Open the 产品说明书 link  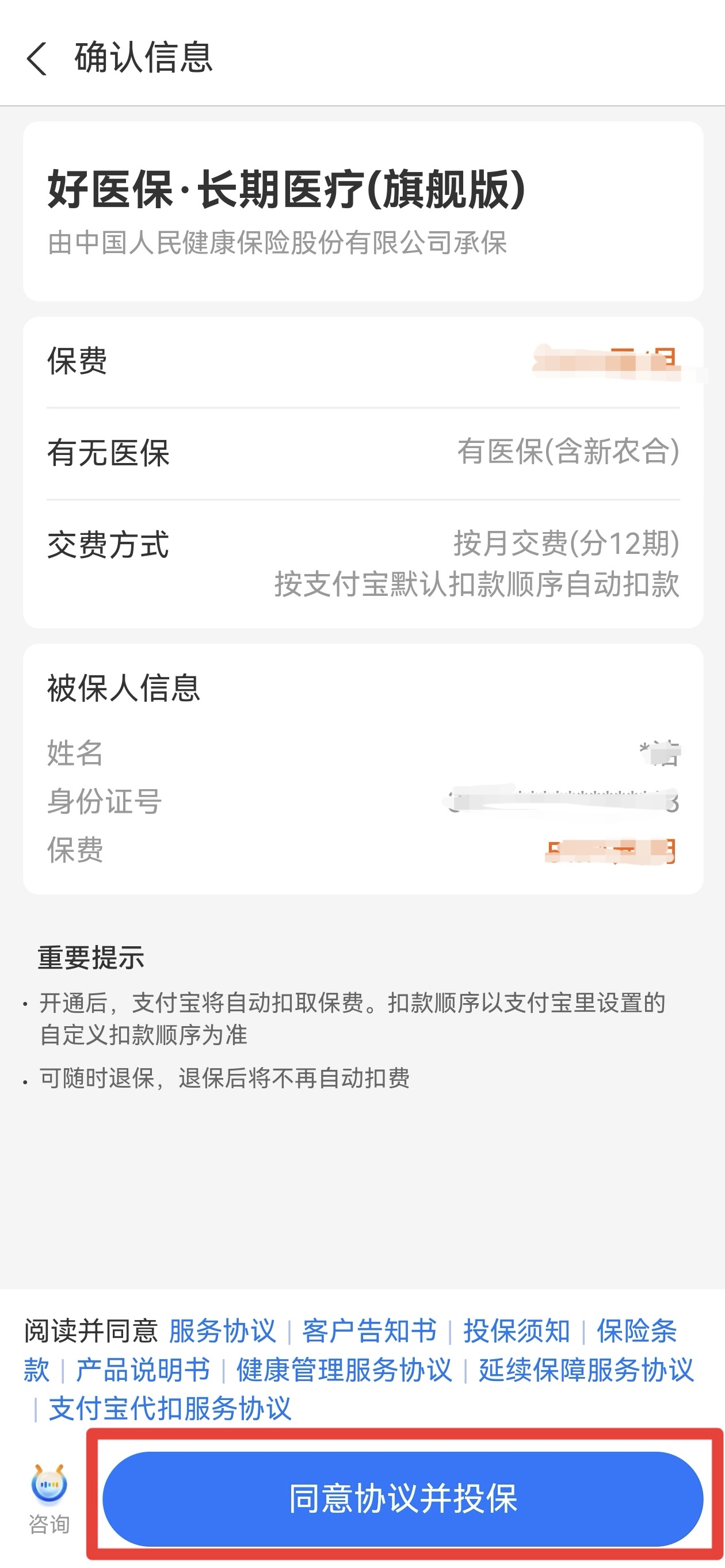tap(143, 1370)
